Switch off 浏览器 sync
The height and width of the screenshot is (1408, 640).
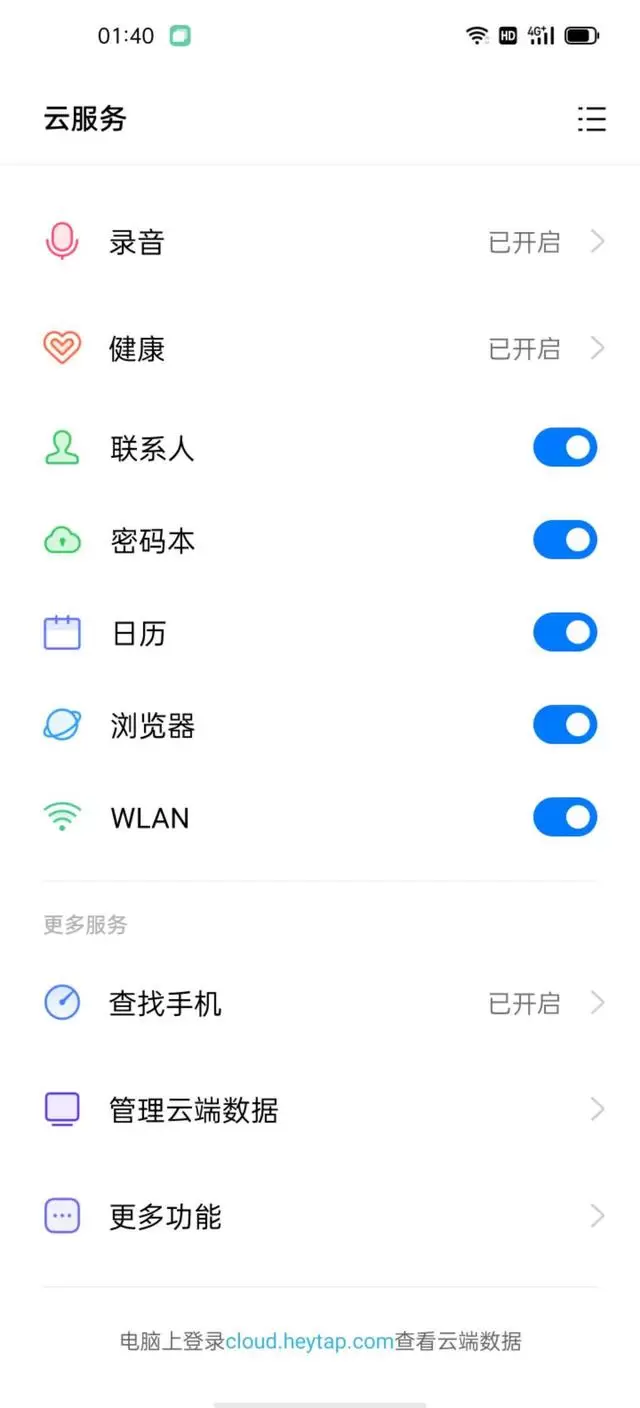[x=565, y=726]
